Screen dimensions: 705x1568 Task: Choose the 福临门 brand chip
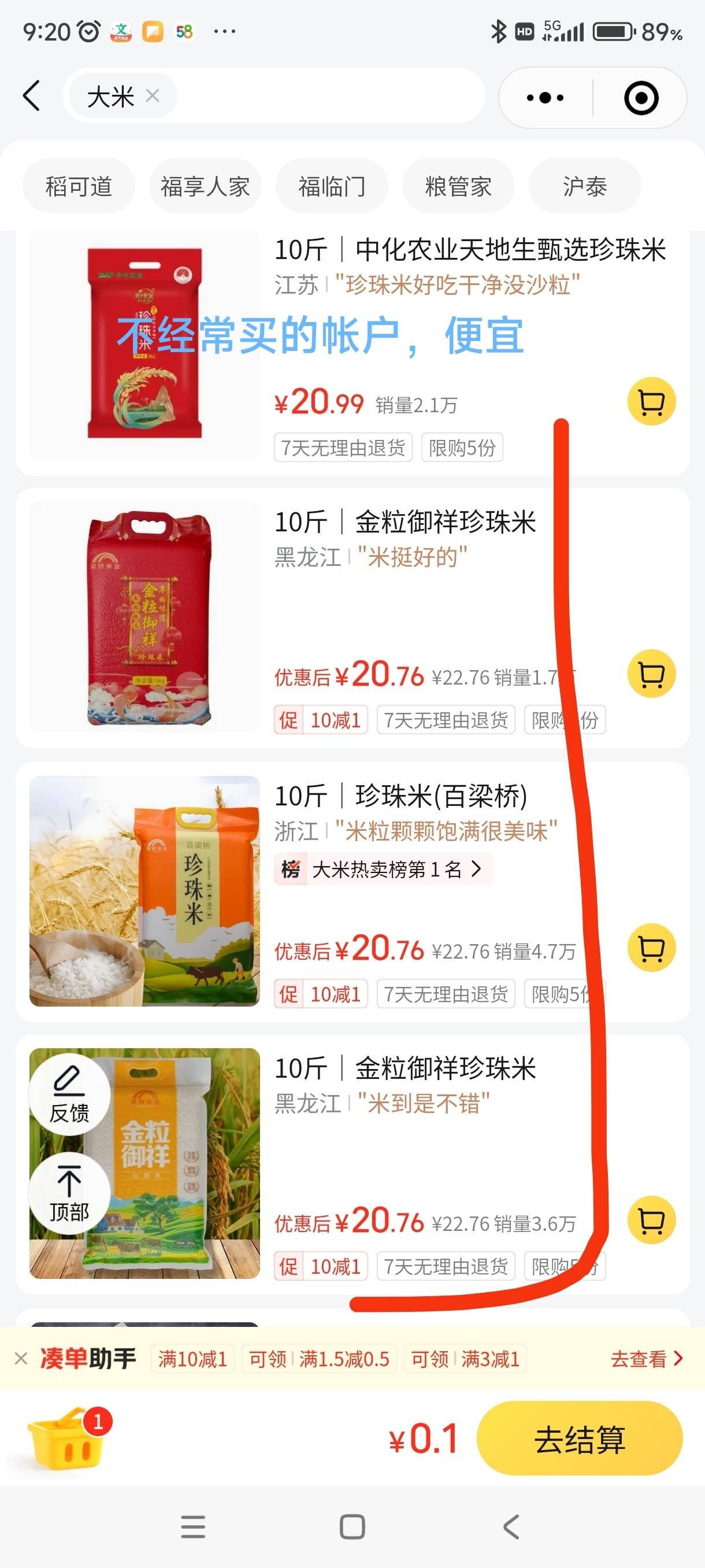click(x=332, y=186)
